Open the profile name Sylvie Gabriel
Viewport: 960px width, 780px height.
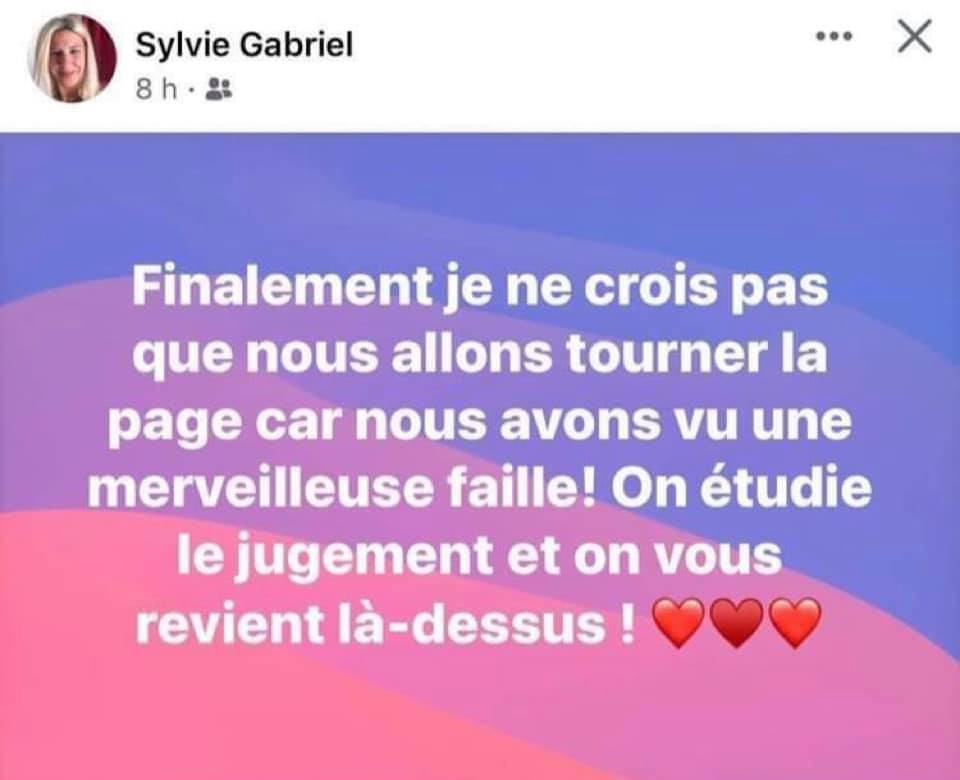click(x=244, y=45)
